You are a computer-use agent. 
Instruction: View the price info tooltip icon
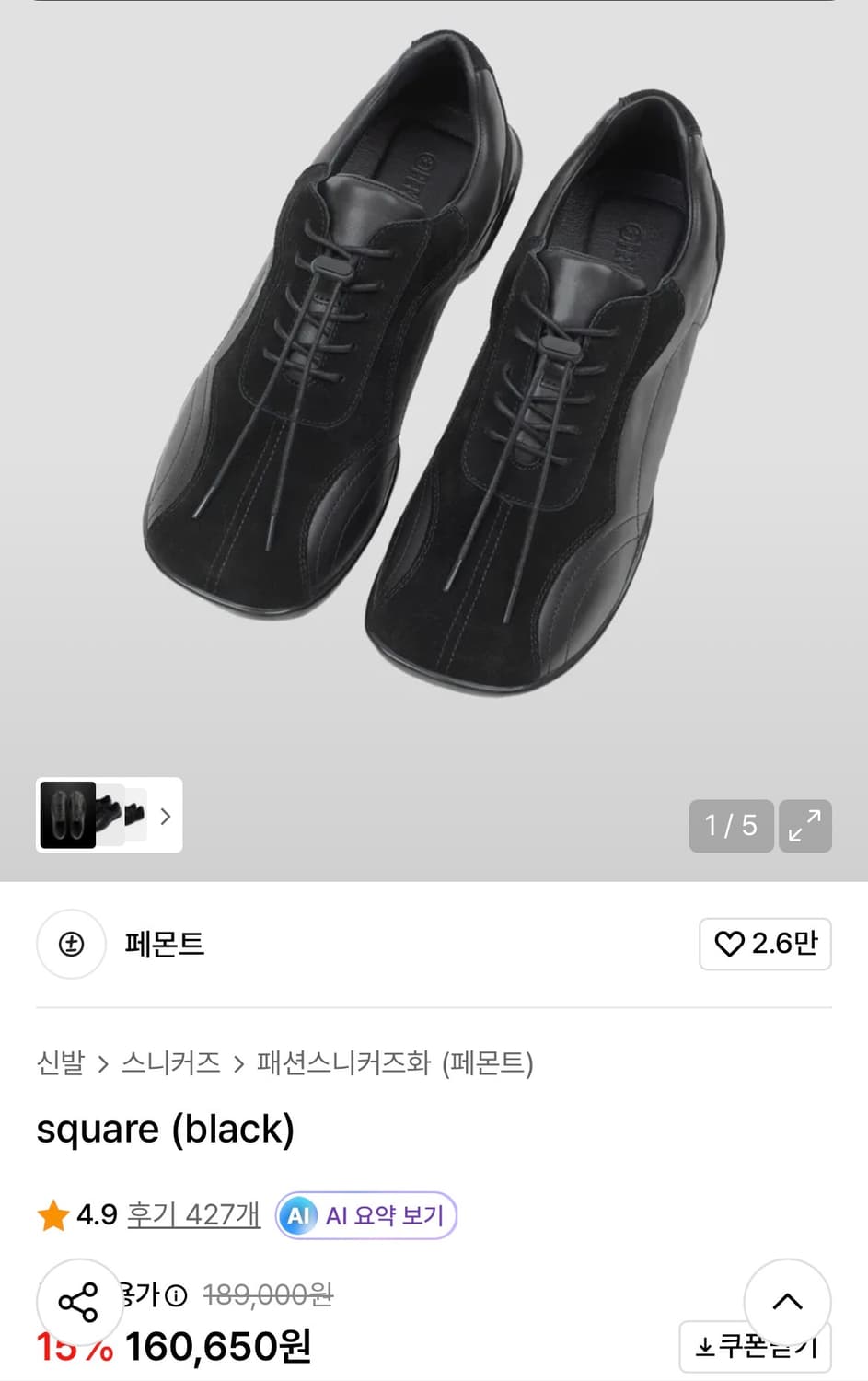(x=178, y=1294)
